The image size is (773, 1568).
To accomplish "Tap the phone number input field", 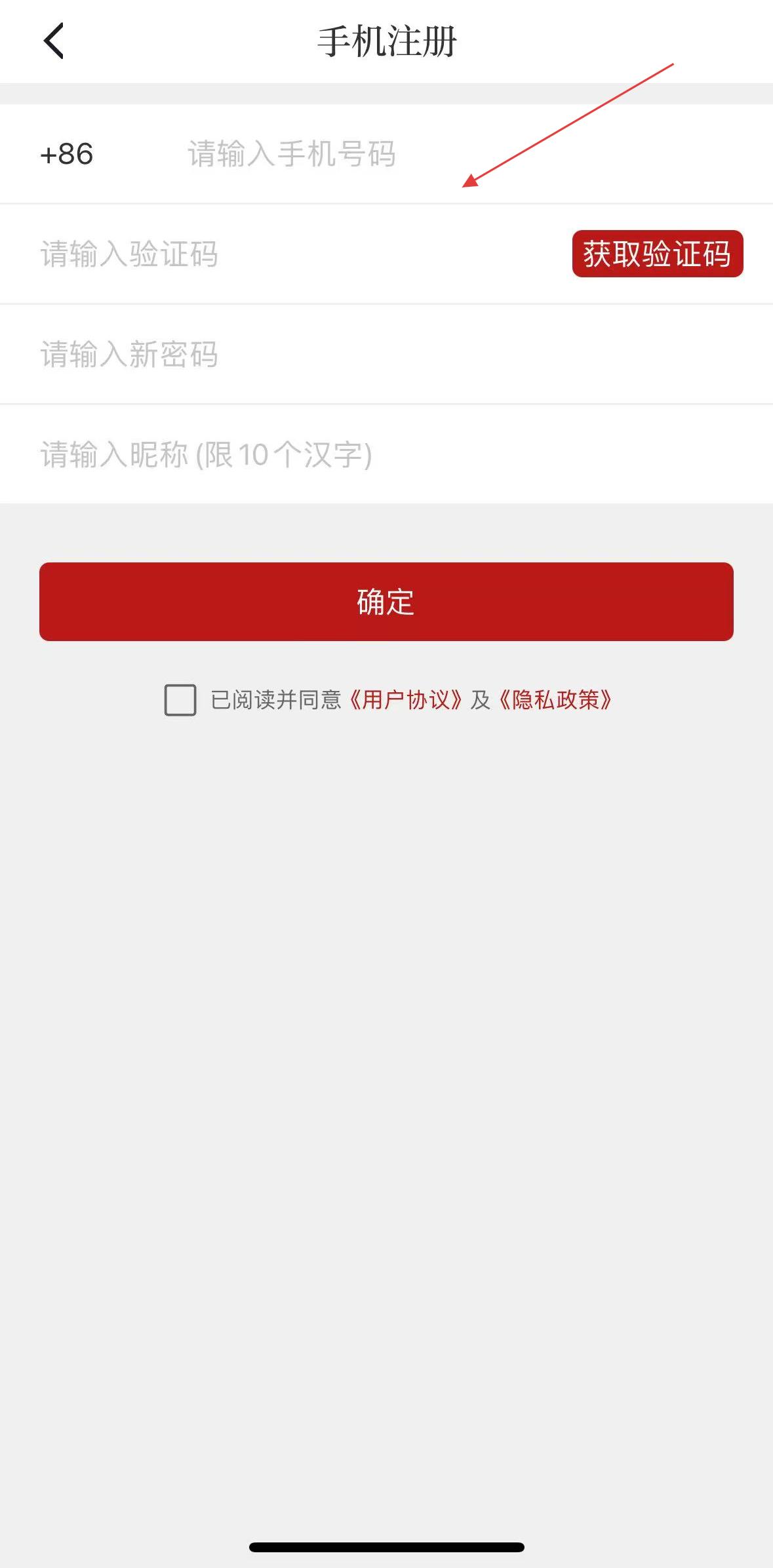I will pos(459,154).
